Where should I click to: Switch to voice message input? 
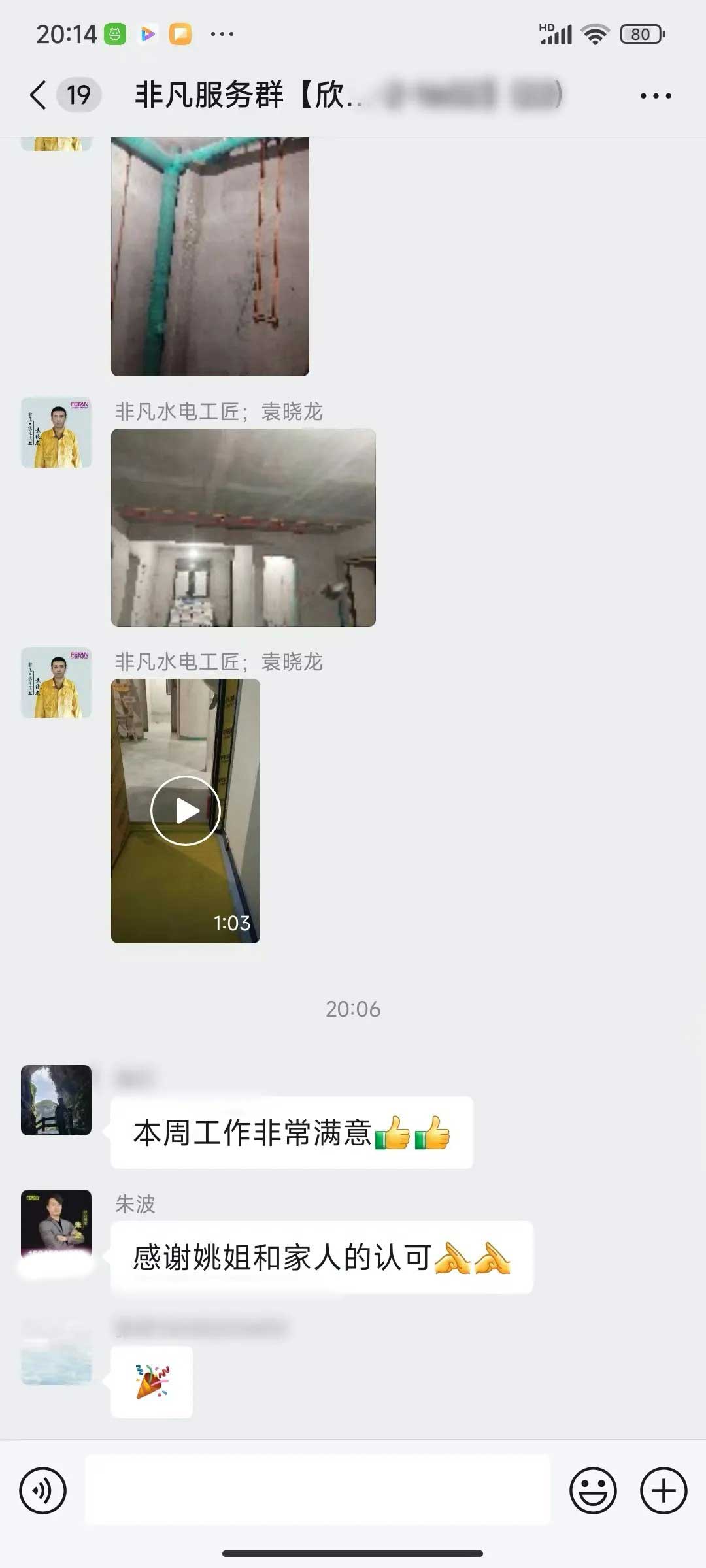pyautogui.click(x=43, y=1491)
